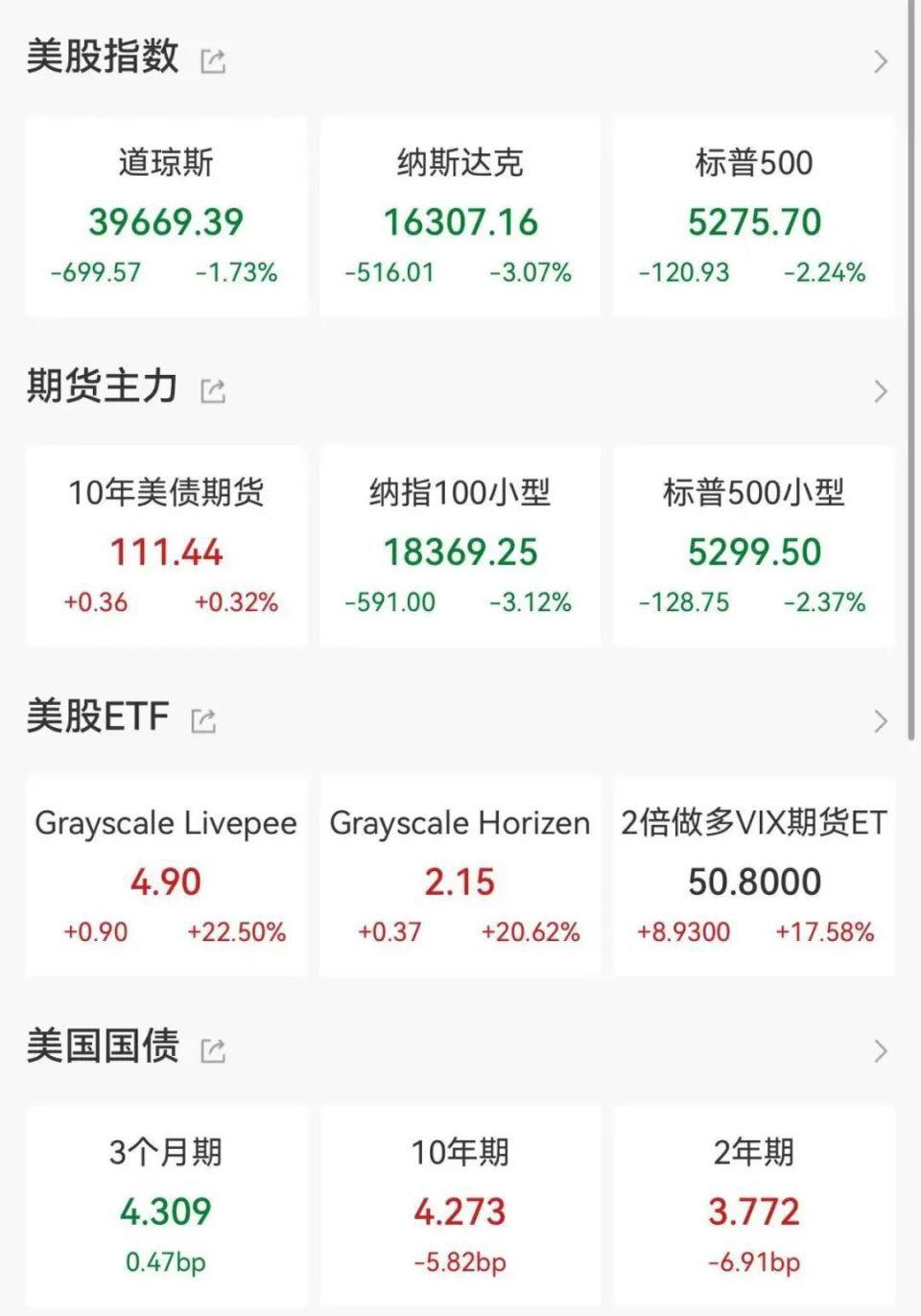Expand the 期货主力 section via right chevron
This screenshot has width=921, height=1316.
pyautogui.click(x=879, y=390)
